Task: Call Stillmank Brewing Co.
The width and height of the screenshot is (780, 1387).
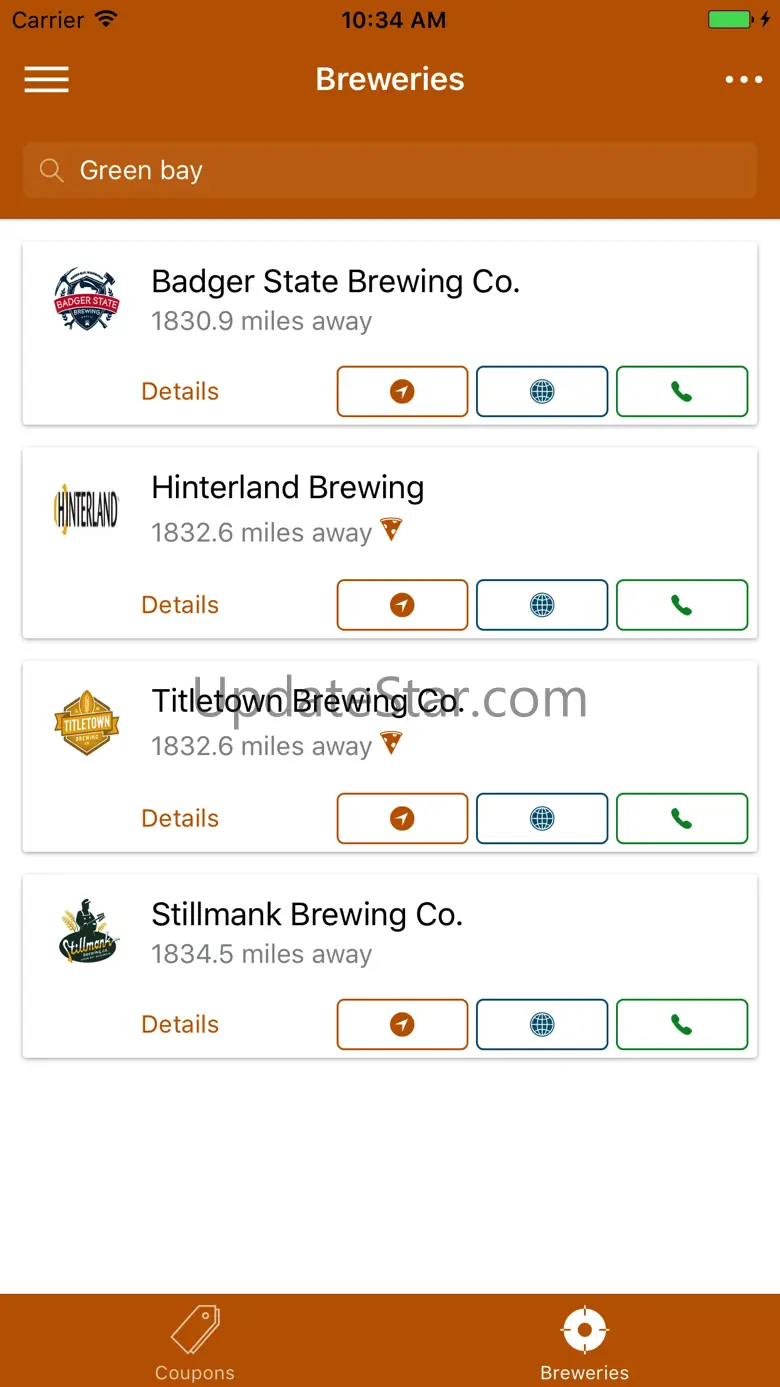Action: point(682,1024)
